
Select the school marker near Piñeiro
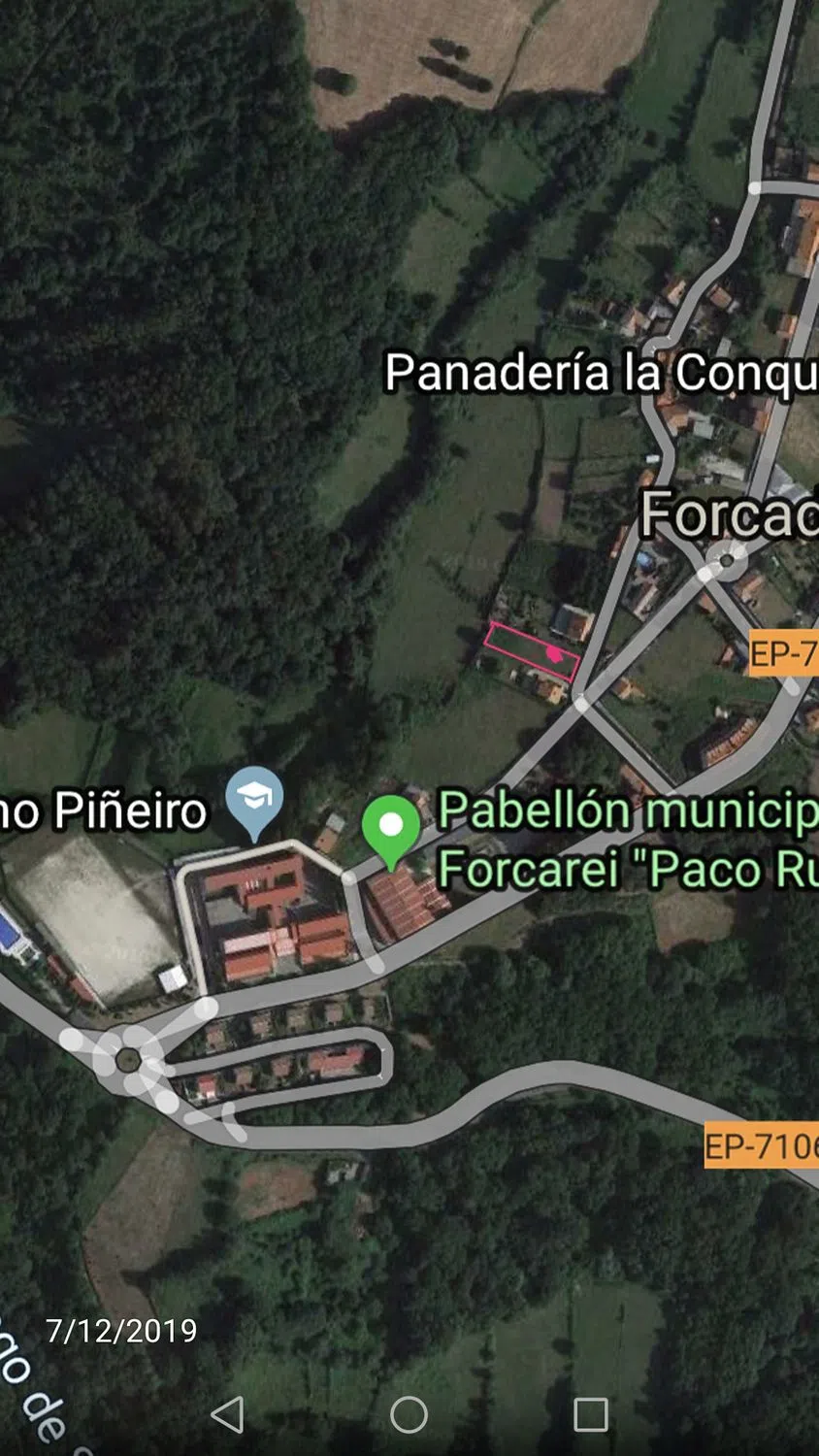(254, 800)
